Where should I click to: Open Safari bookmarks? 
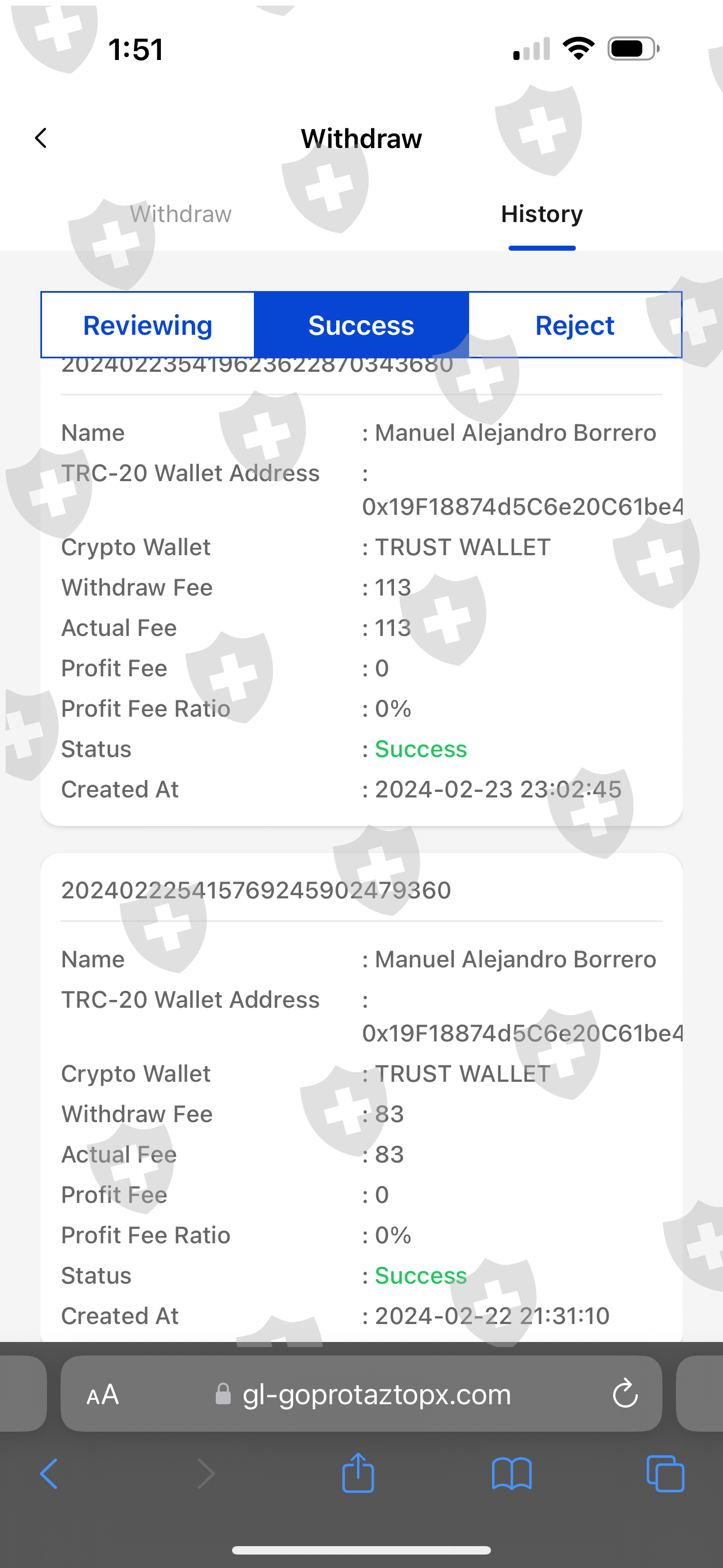tap(512, 1474)
